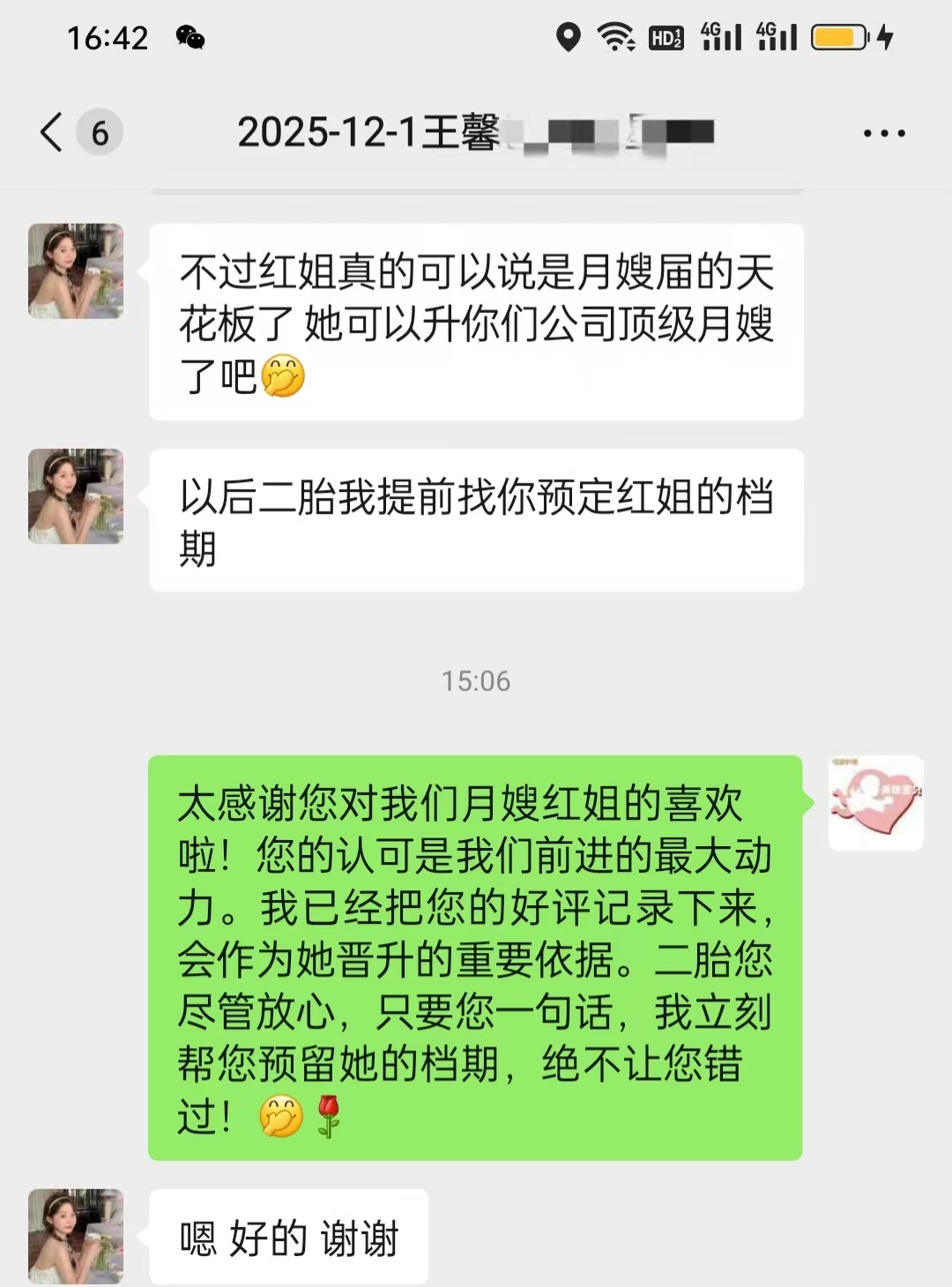Open the three-dot chat info menu
Screen dimensions: 952x1287
(883, 134)
